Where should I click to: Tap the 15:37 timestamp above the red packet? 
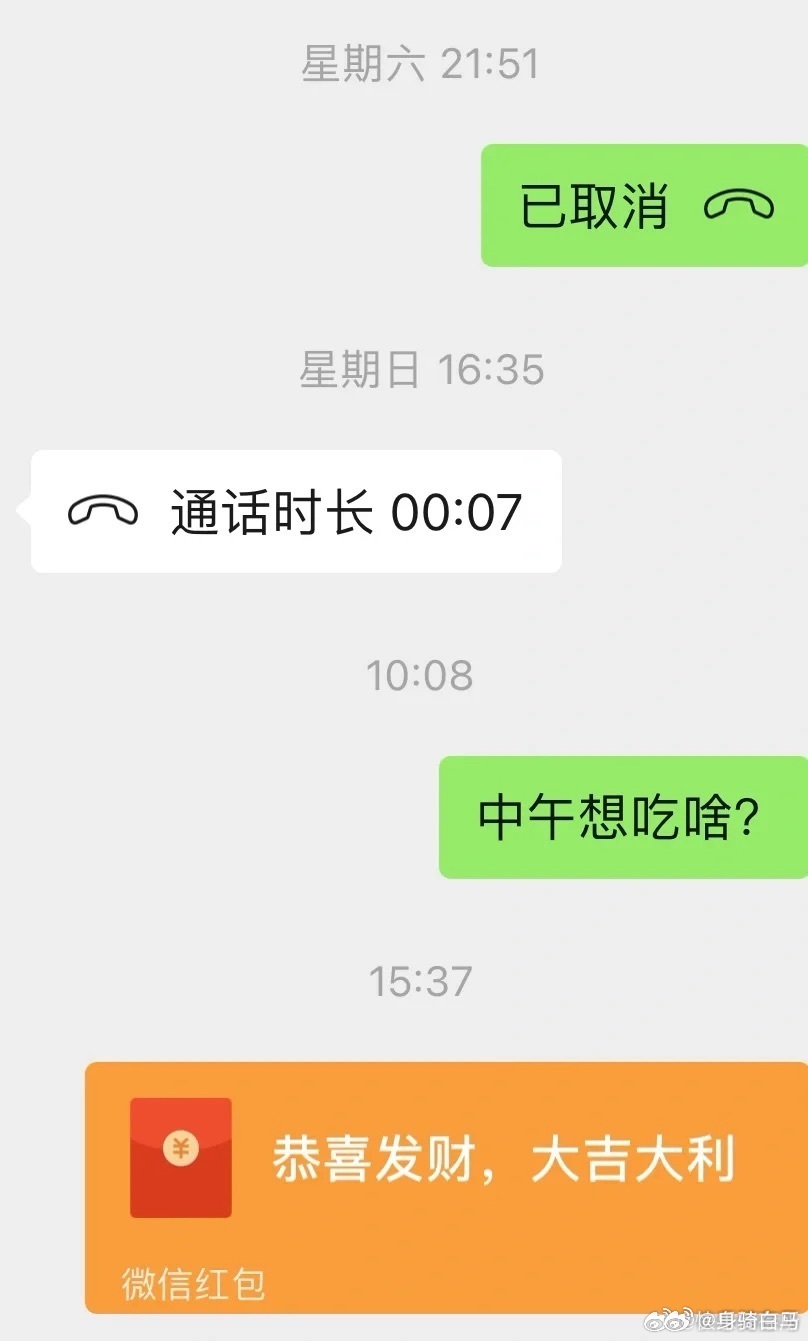(x=421, y=982)
